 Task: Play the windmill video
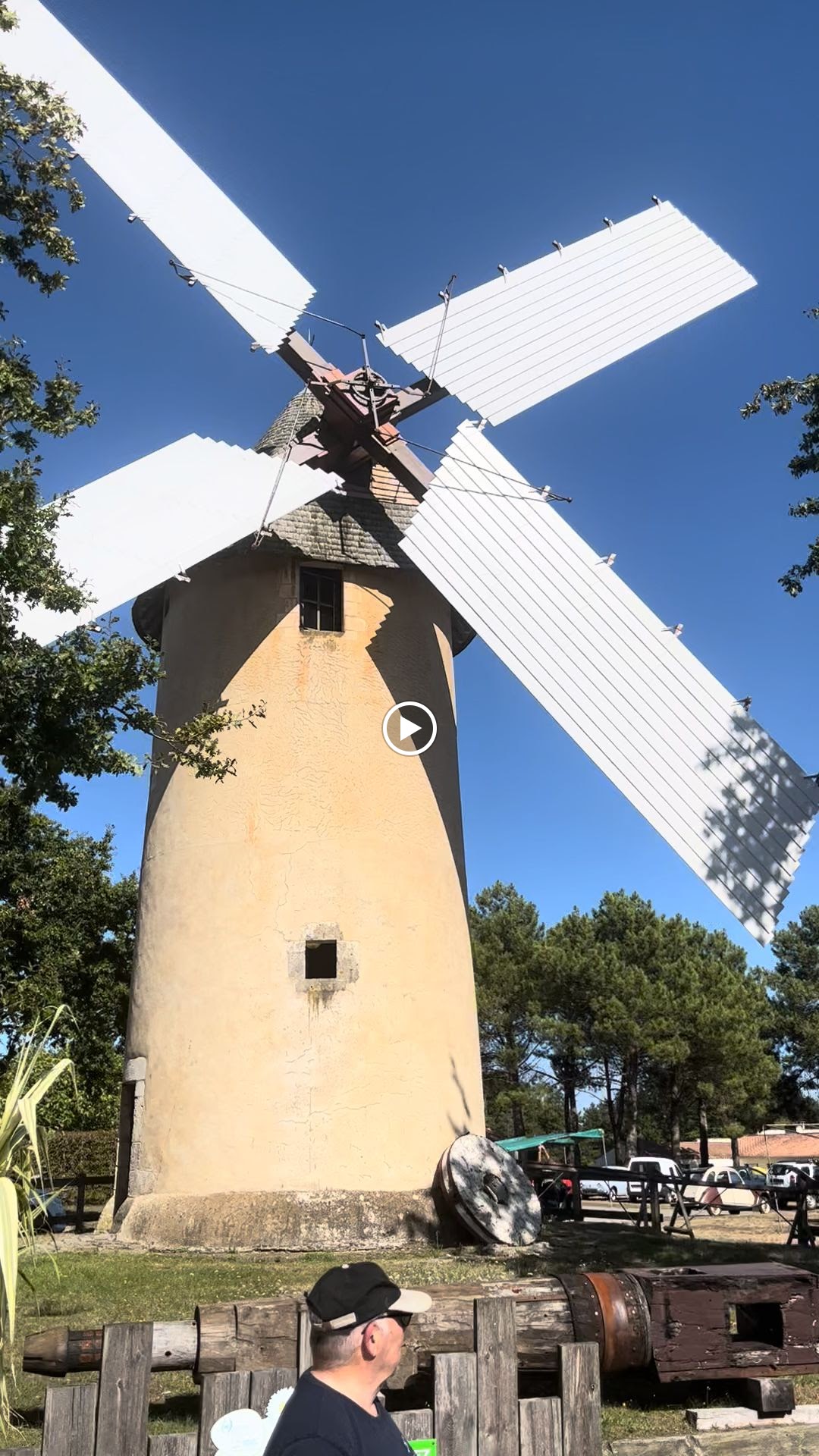[x=409, y=729]
